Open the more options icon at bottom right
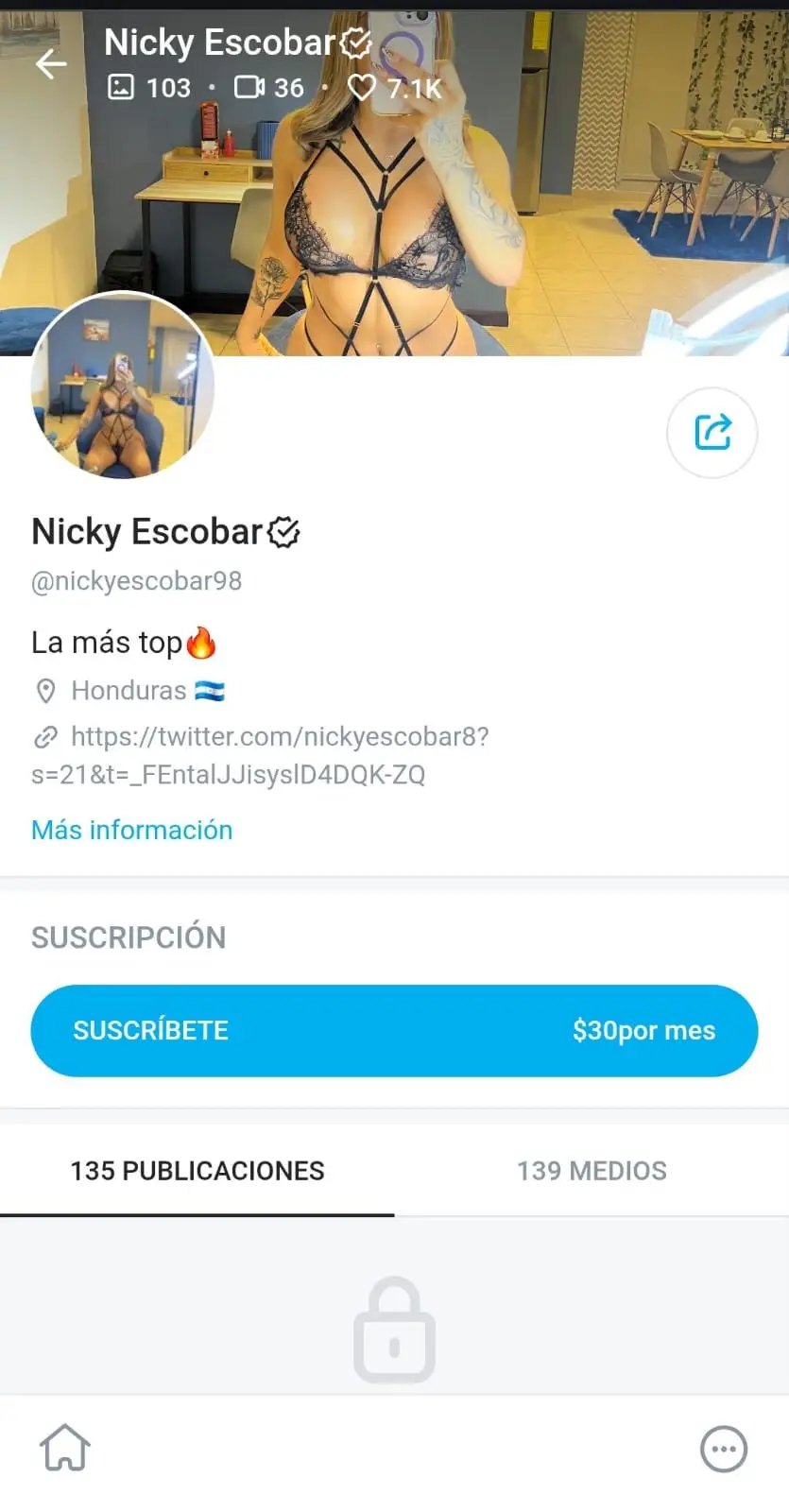789x1512 pixels. point(724,1448)
